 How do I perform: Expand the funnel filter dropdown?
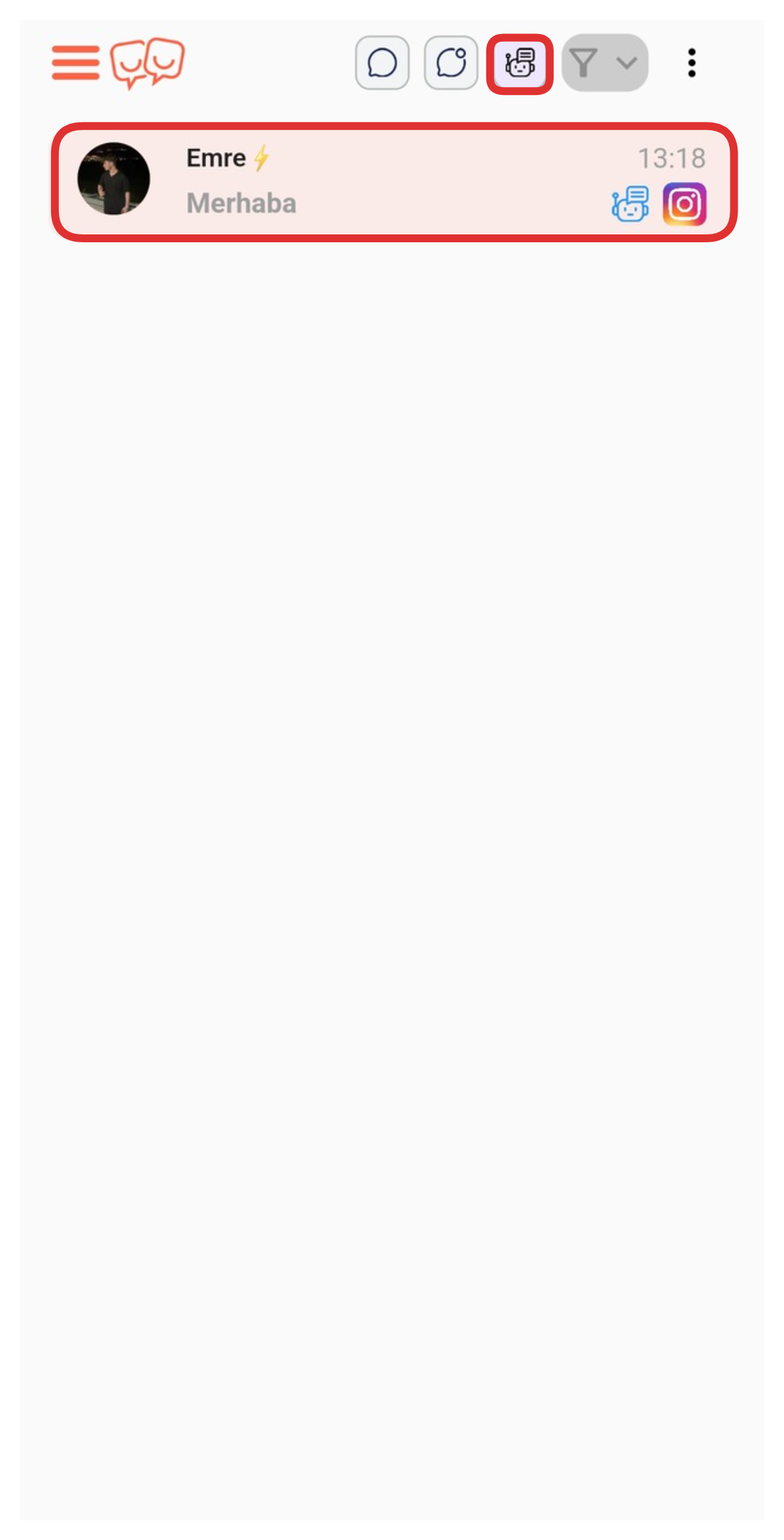coord(605,63)
